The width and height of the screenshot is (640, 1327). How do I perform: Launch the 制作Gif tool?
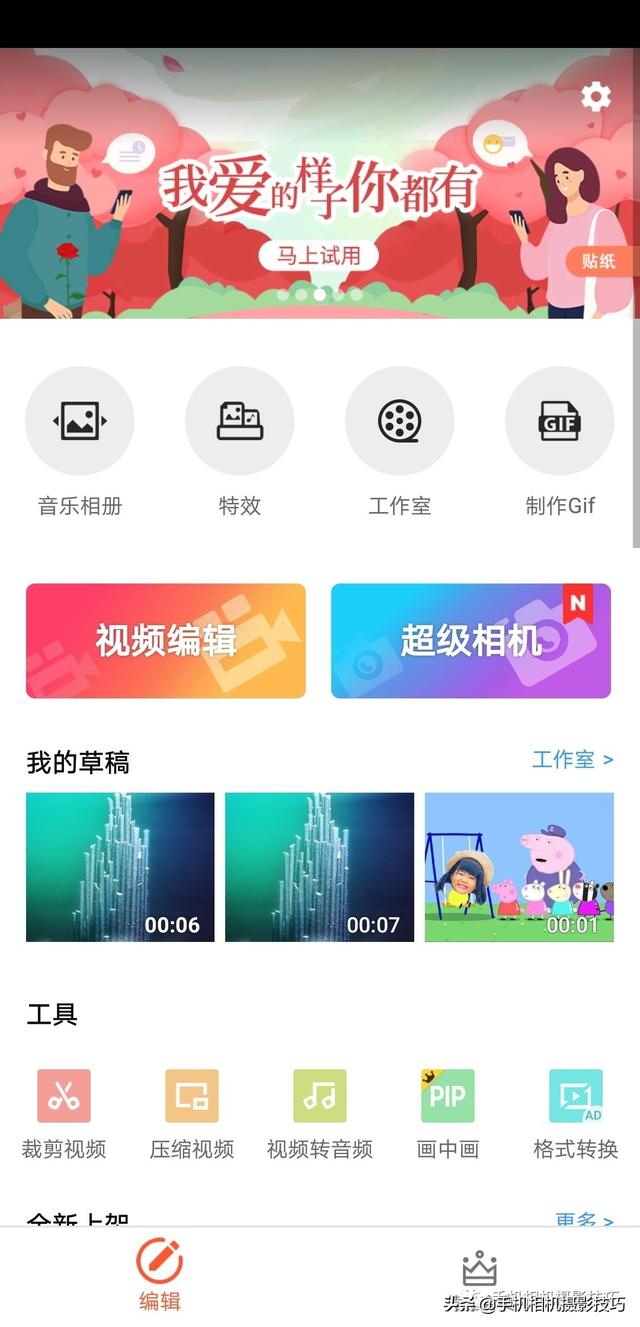560,421
